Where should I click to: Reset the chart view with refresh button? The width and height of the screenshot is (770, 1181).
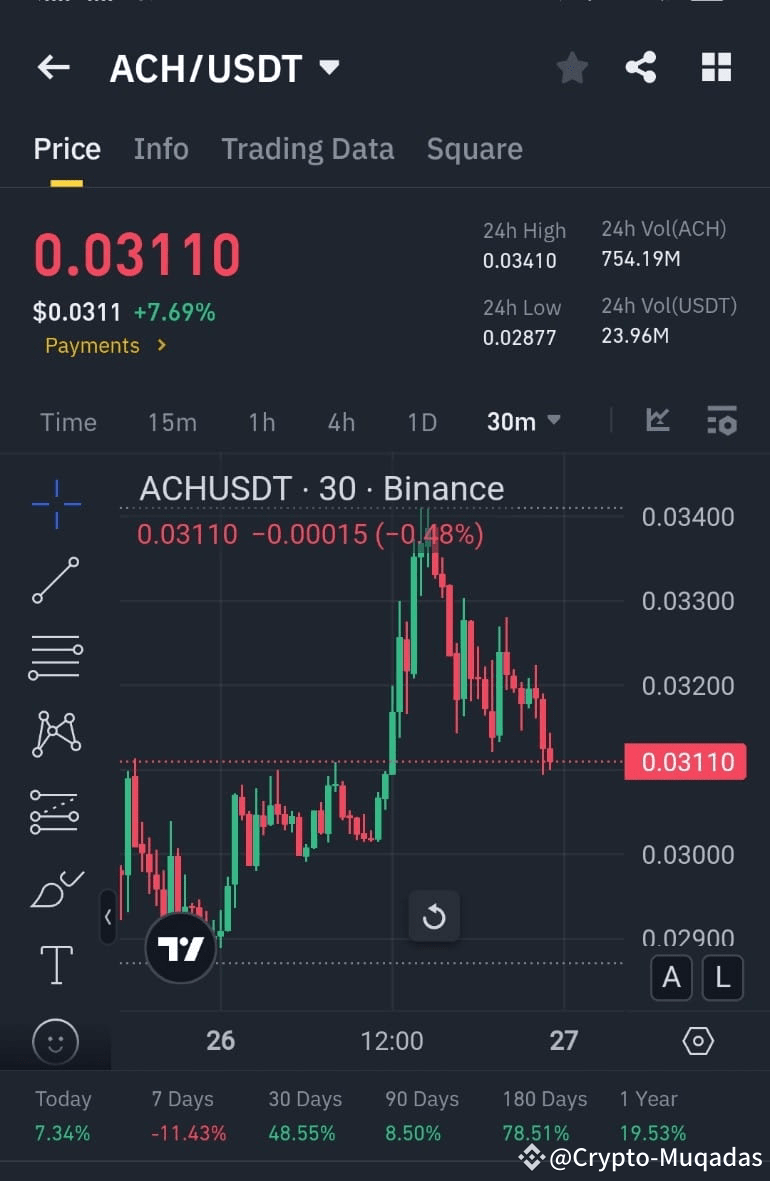[x=434, y=916]
